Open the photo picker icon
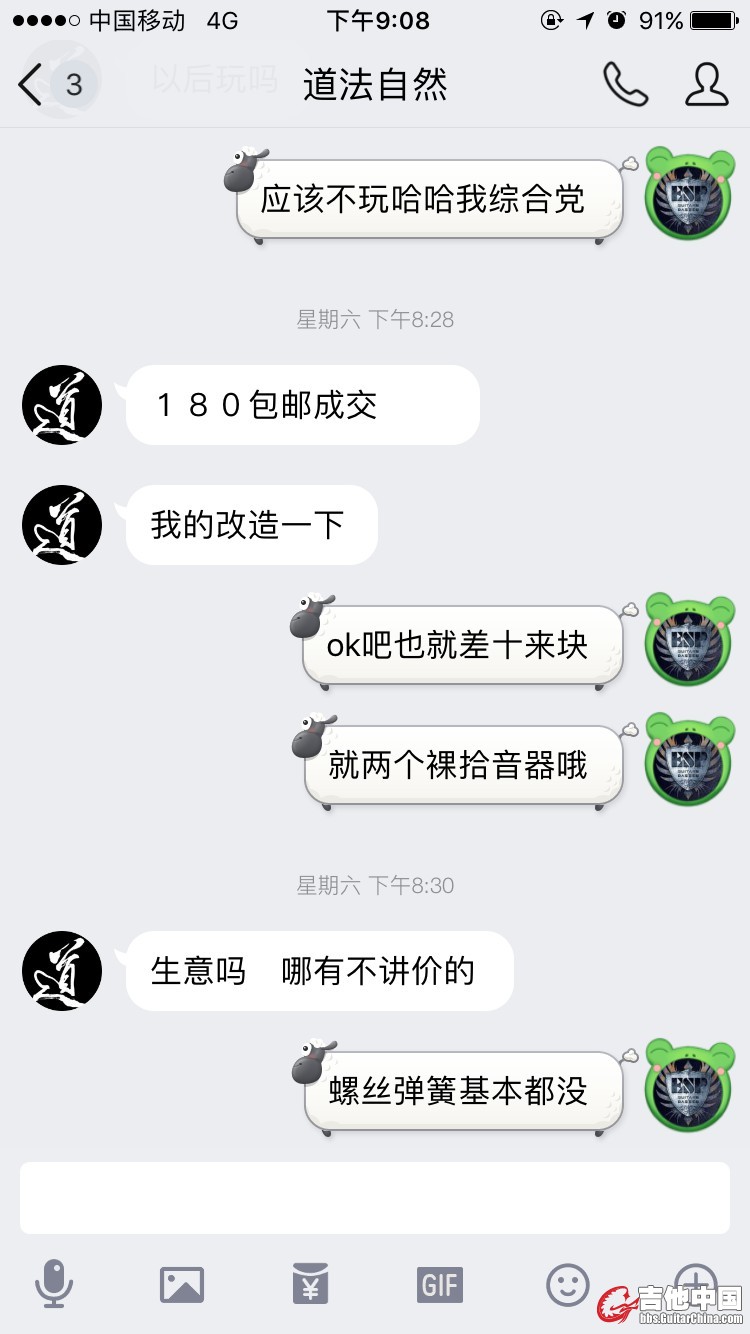Image resolution: width=750 pixels, height=1334 pixels. [182, 1283]
